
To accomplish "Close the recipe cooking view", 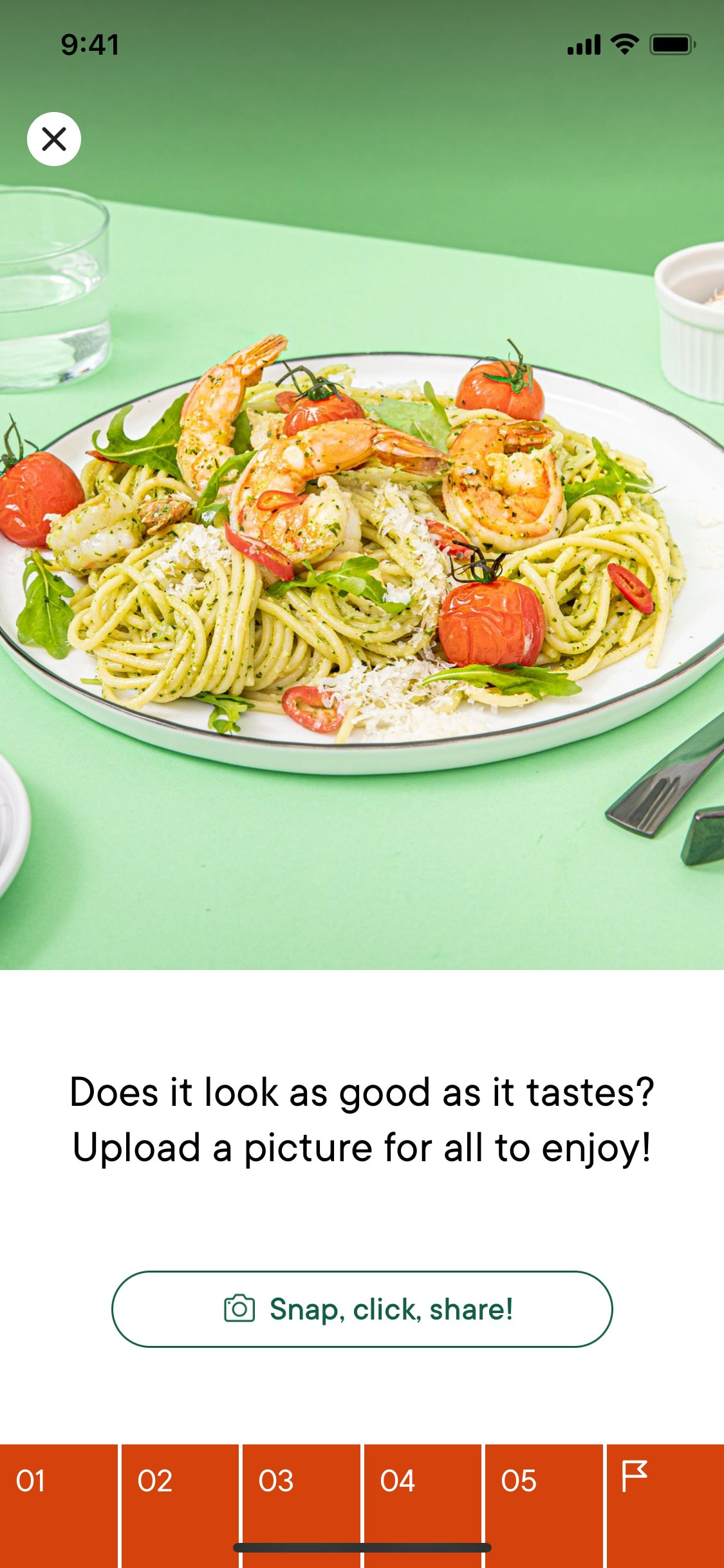I will (54, 139).
